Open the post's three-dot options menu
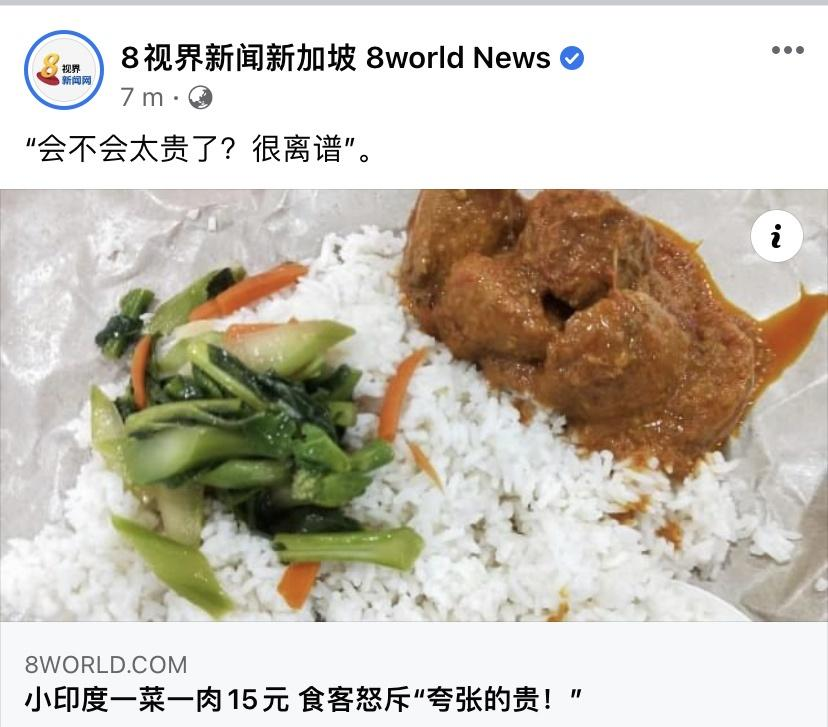Screen dimensions: 828x727 click(x=787, y=51)
